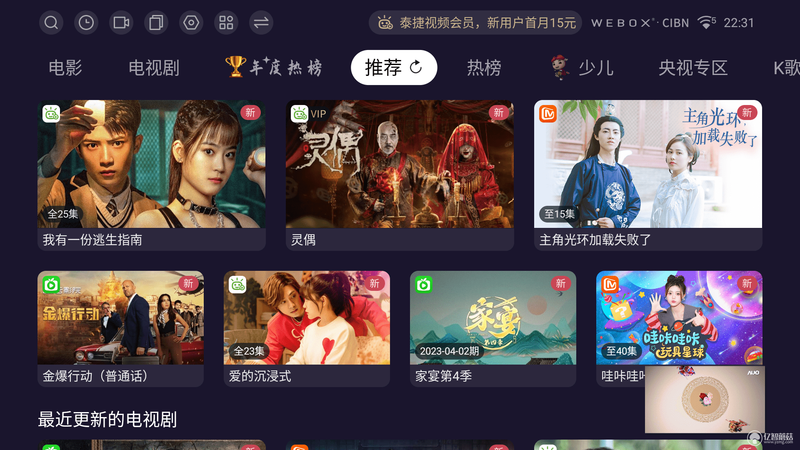Open 主角光环加载失败了 series card
Viewport: 800px width, 450px height.
(647, 174)
